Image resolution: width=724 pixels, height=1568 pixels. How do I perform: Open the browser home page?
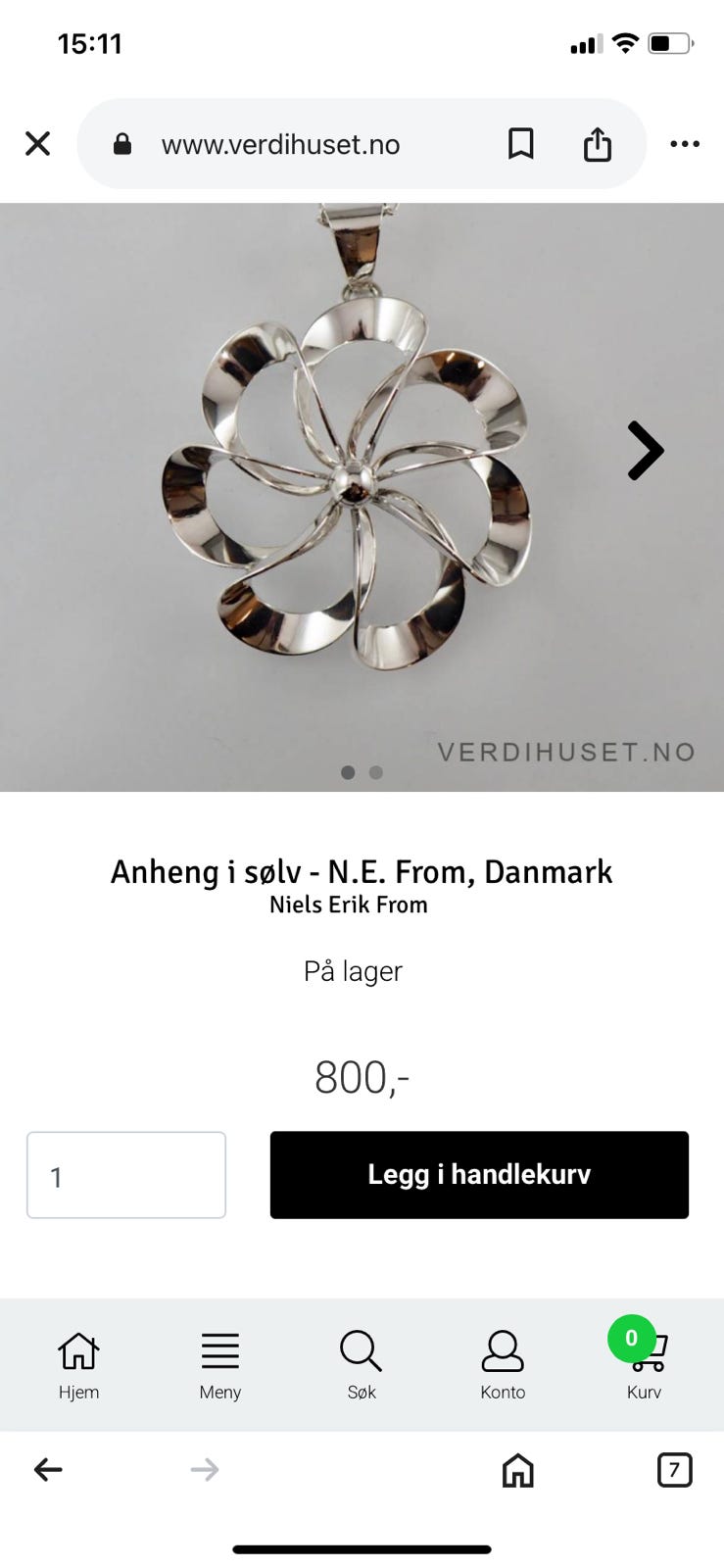tap(517, 1469)
